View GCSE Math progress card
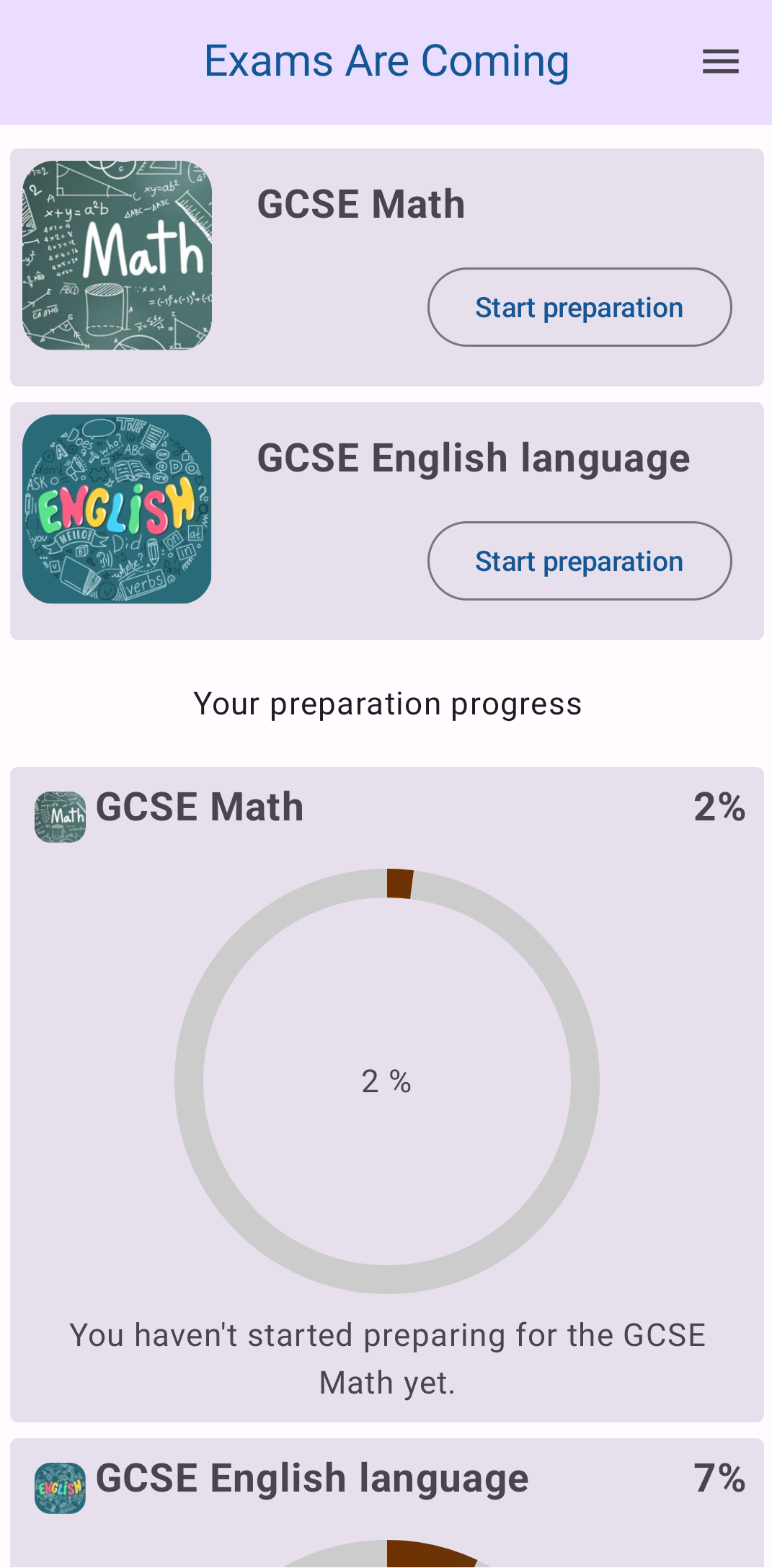Screen dimensions: 772x1568 pyautogui.click(x=386, y=1081)
